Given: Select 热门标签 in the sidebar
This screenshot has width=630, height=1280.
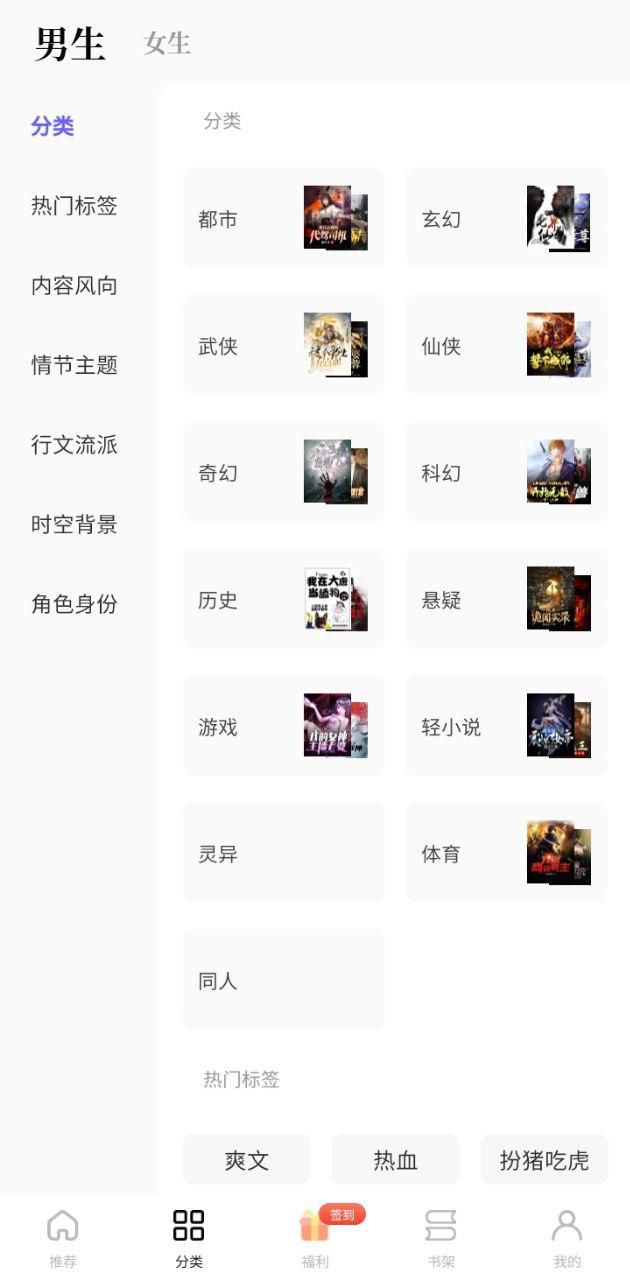Looking at the screenshot, I should [x=74, y=206].
